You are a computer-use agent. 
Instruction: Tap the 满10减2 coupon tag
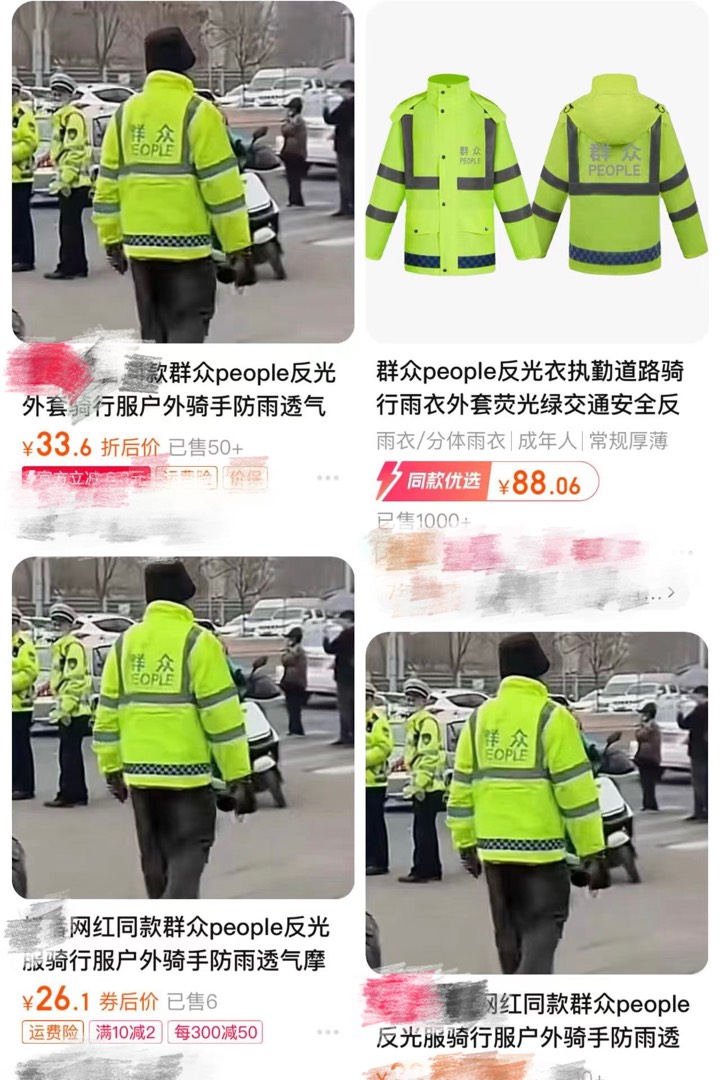point(126,1032)
